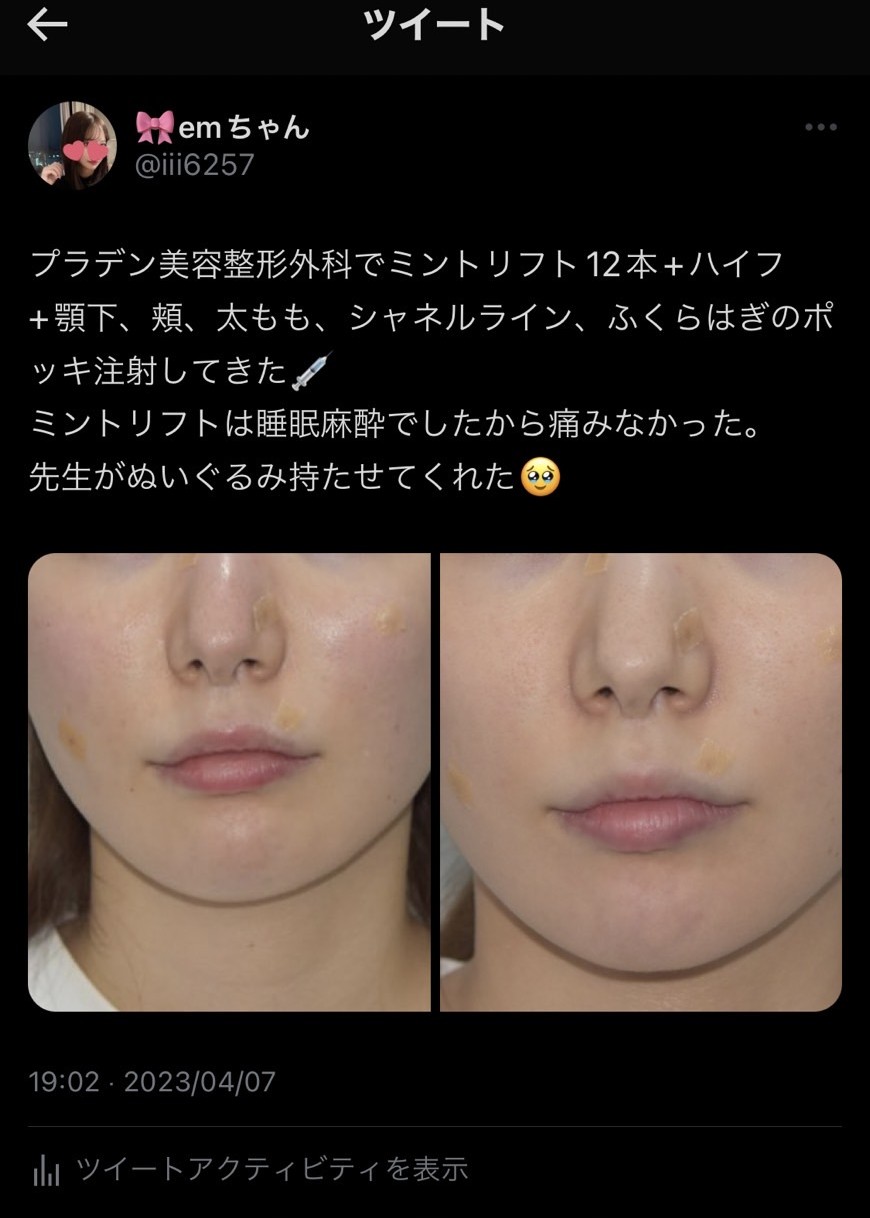
Task: Enlarge the right face photo in the tweet
Action: tap(641, 782)
